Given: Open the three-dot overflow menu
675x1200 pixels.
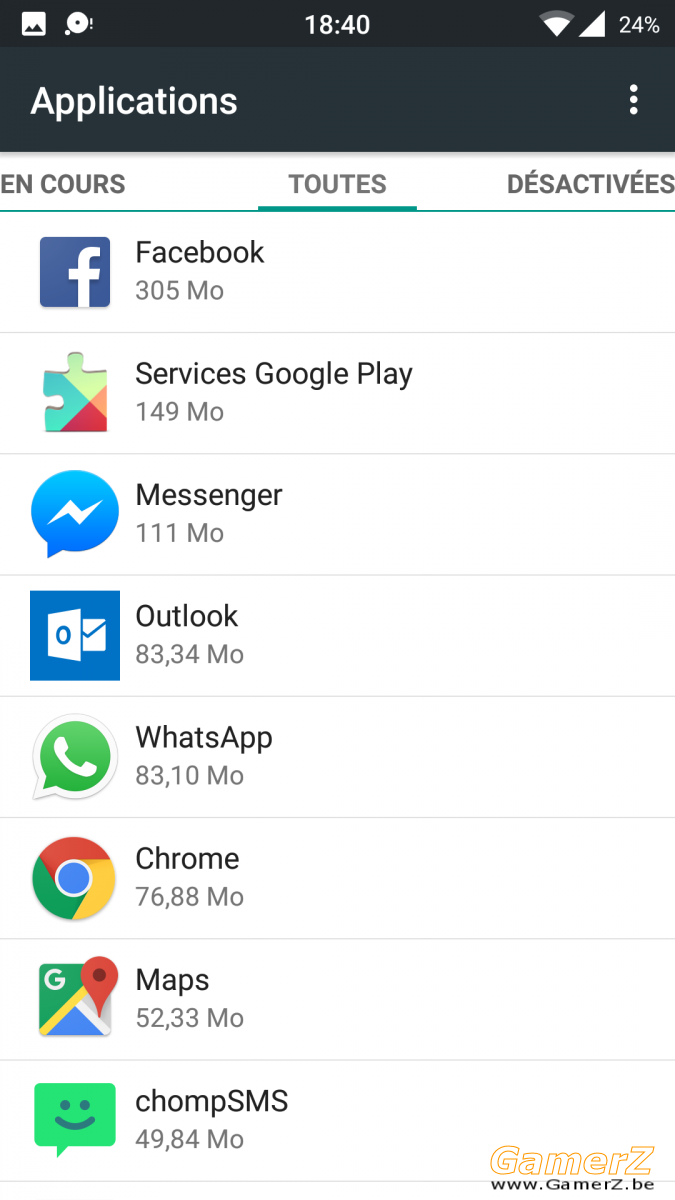Looking at the screenshot, I should pyautogui.click(x=633, y=100).
